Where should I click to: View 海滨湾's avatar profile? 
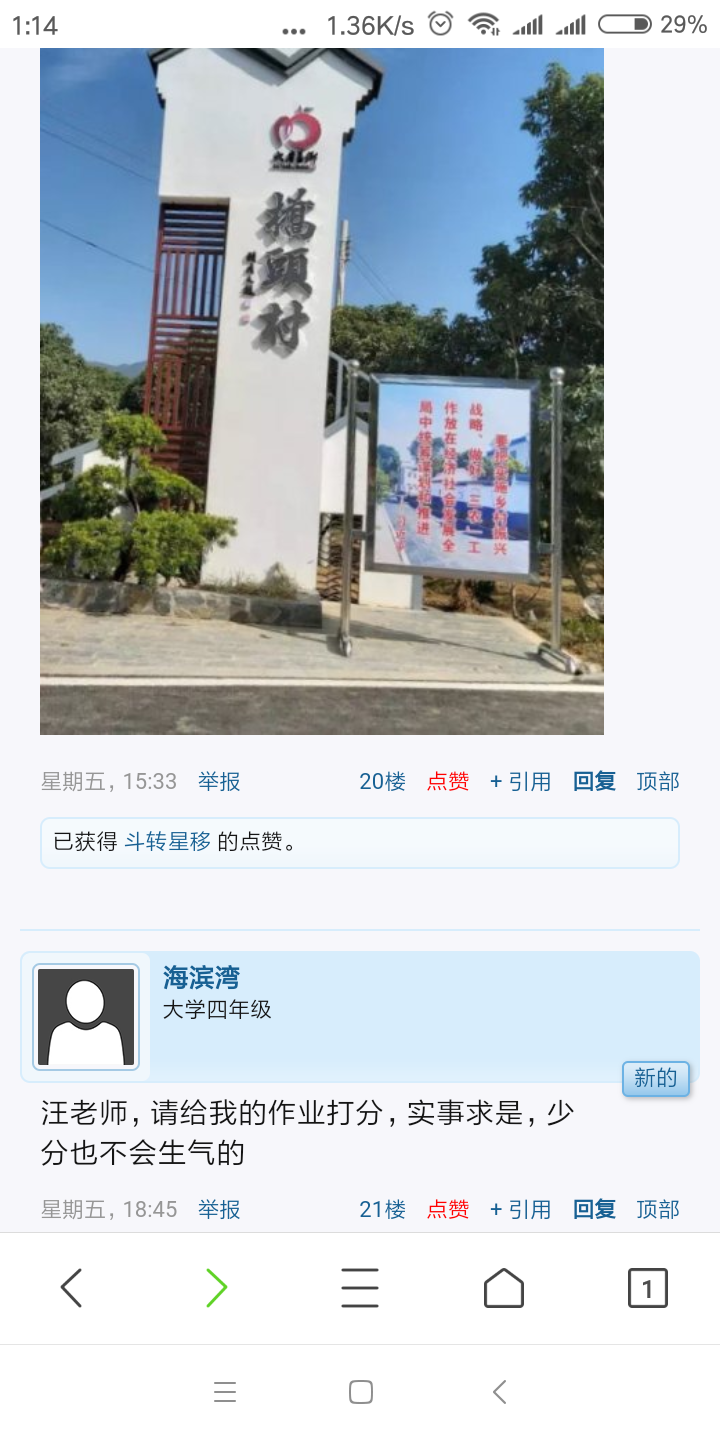[x=85, y=1016]
